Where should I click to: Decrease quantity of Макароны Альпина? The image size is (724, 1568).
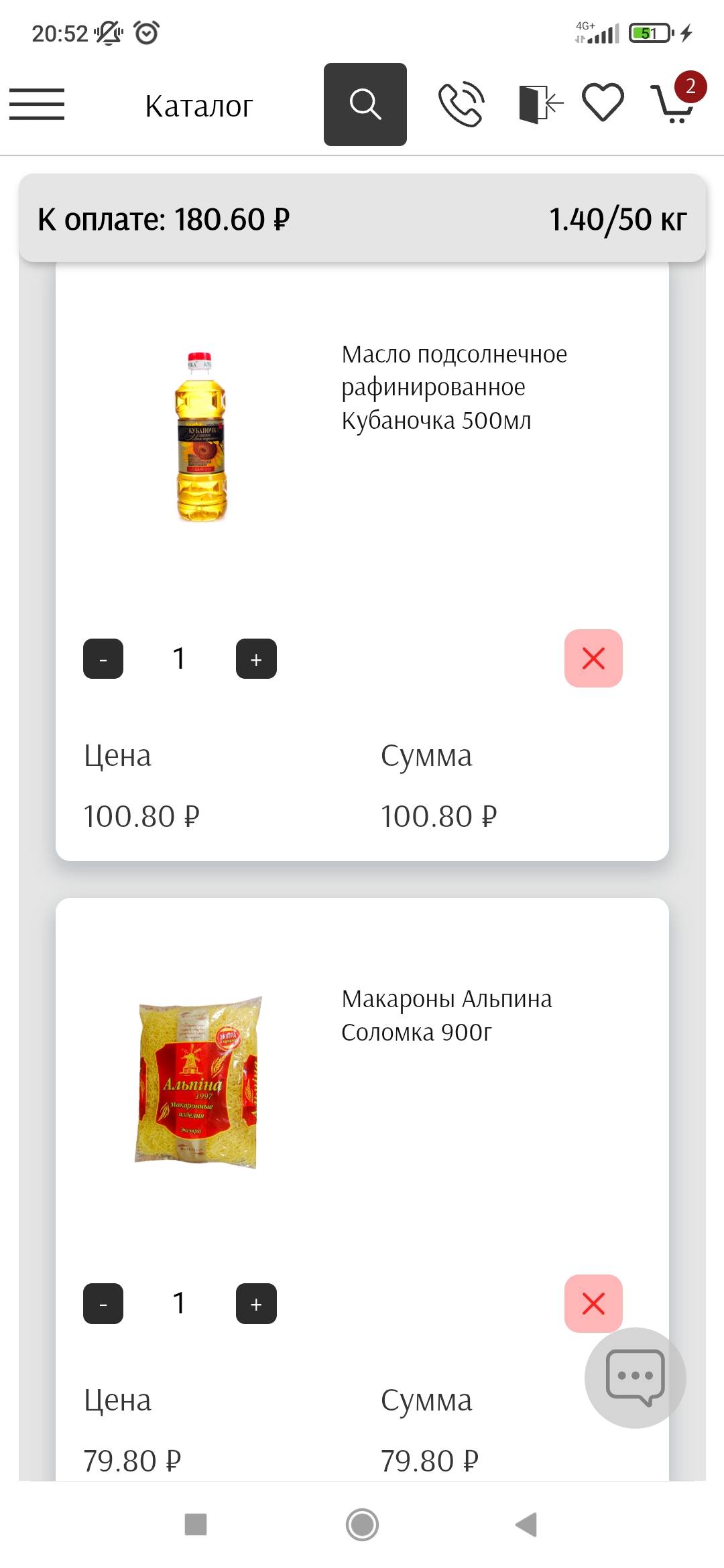point(103,1303)
